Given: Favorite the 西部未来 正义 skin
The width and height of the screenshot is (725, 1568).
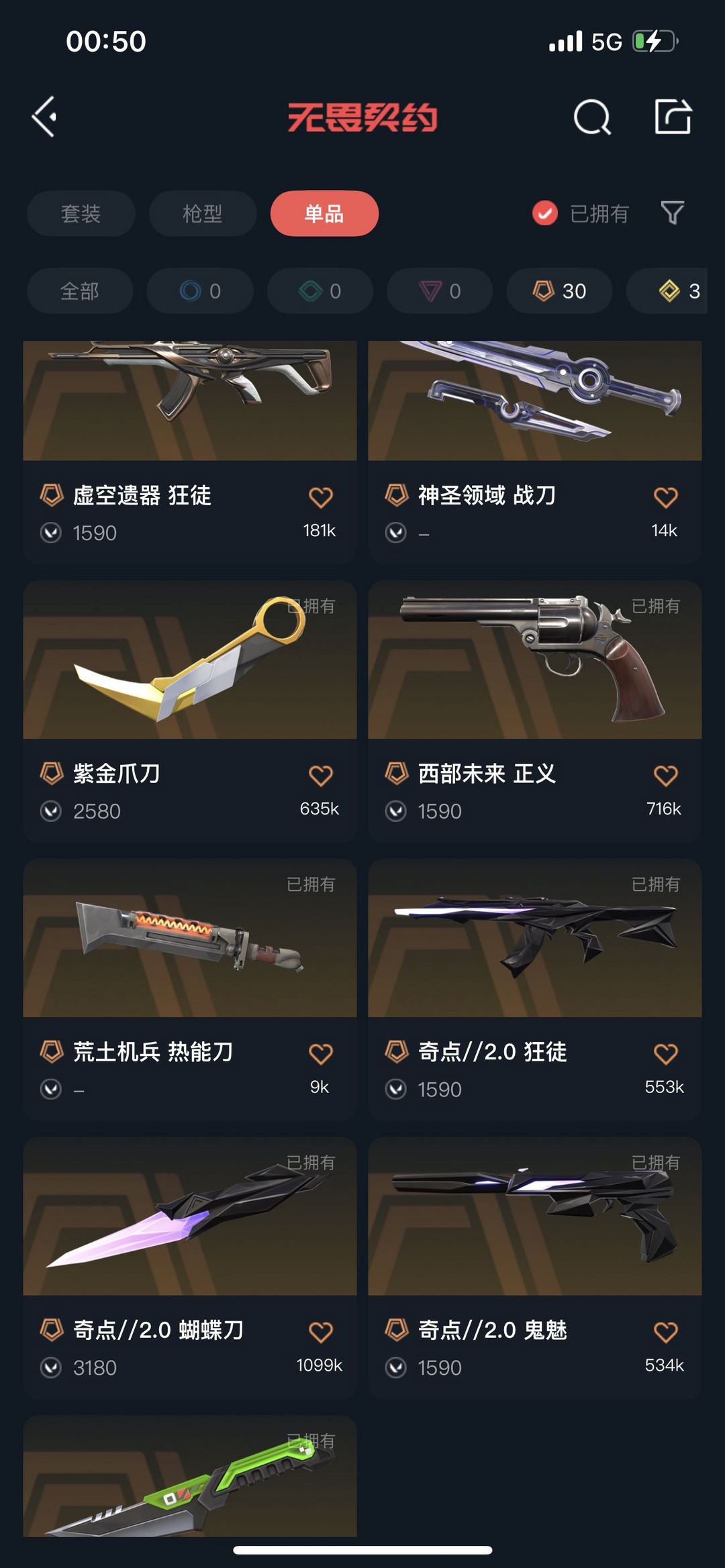Looking at the screenshot, I should point(665,776).
